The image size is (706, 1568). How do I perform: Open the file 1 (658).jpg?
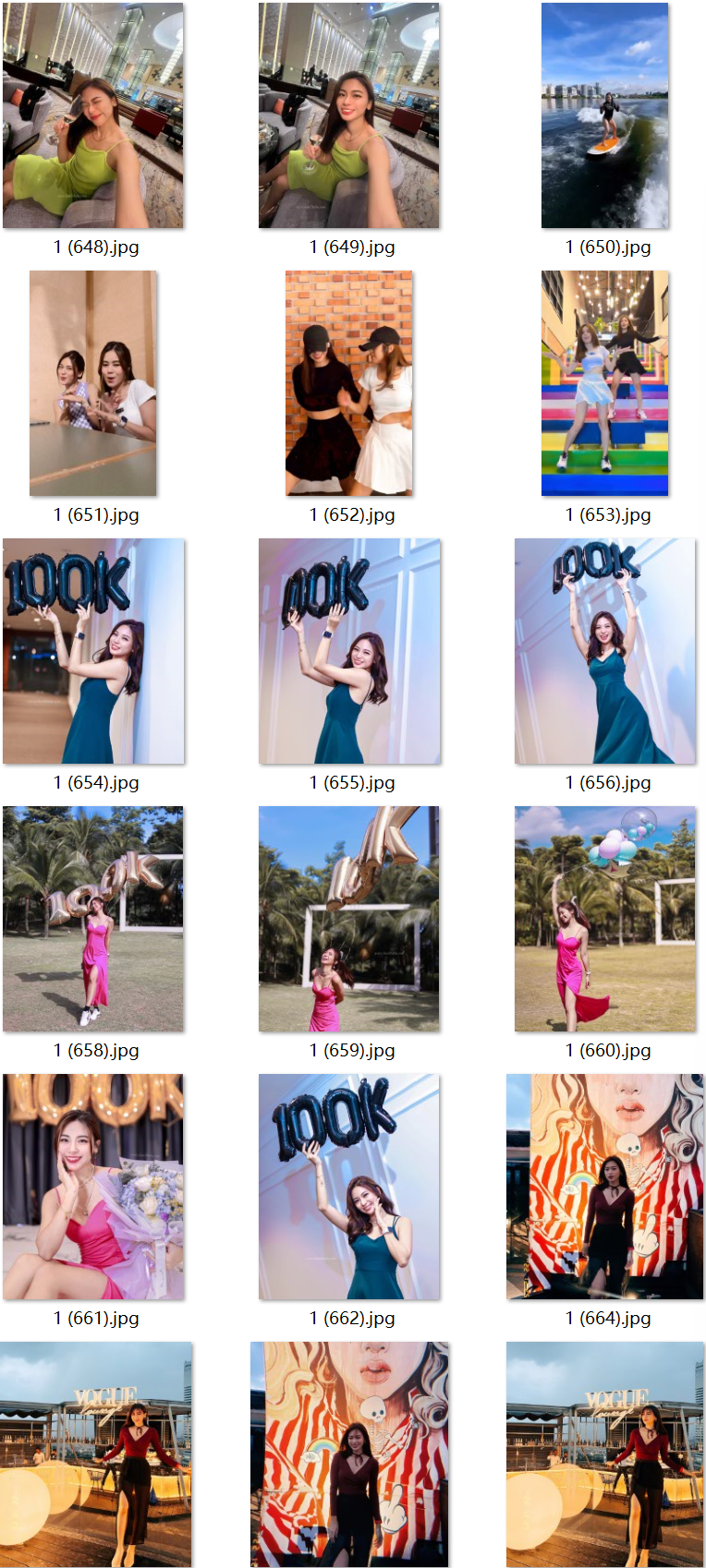point(93,919)
